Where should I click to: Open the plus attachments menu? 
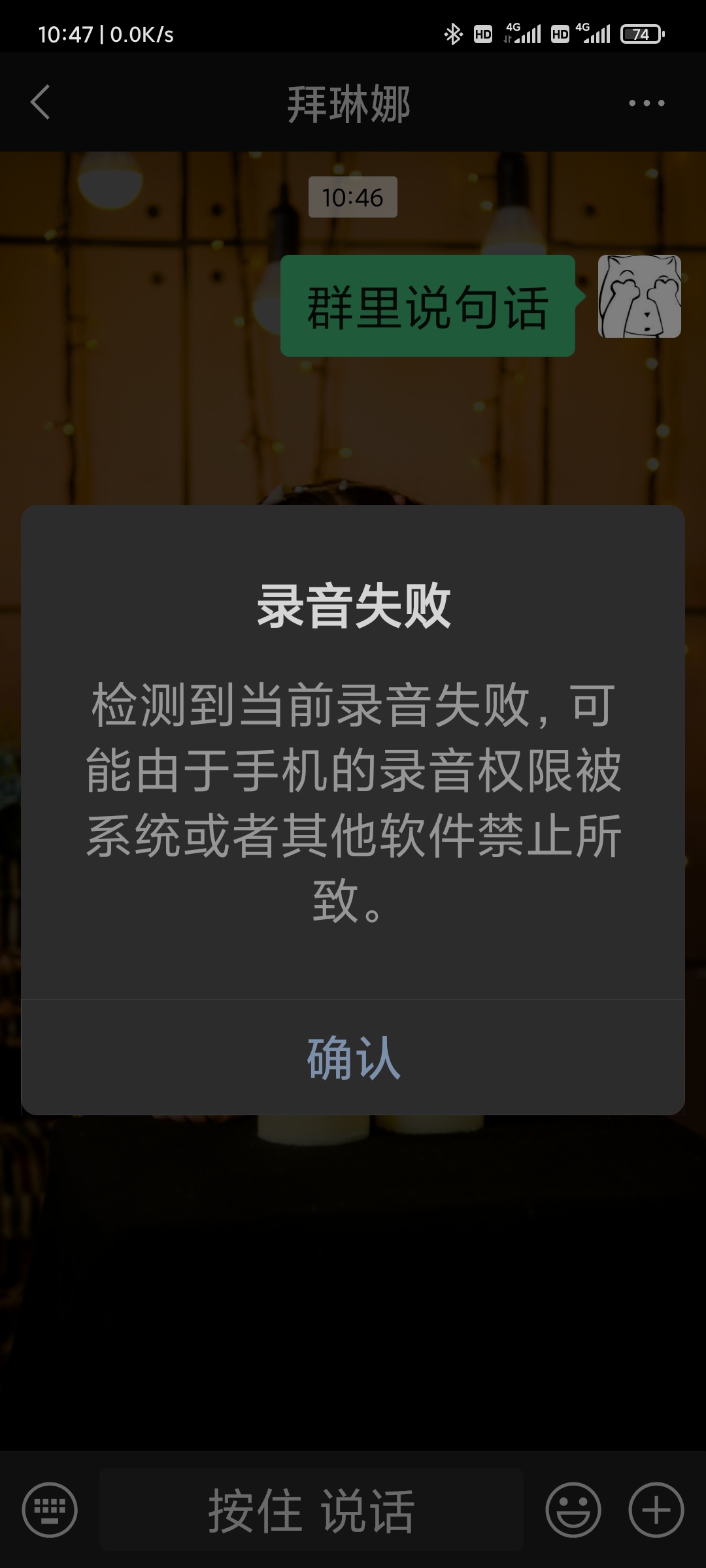(656, 1510)
